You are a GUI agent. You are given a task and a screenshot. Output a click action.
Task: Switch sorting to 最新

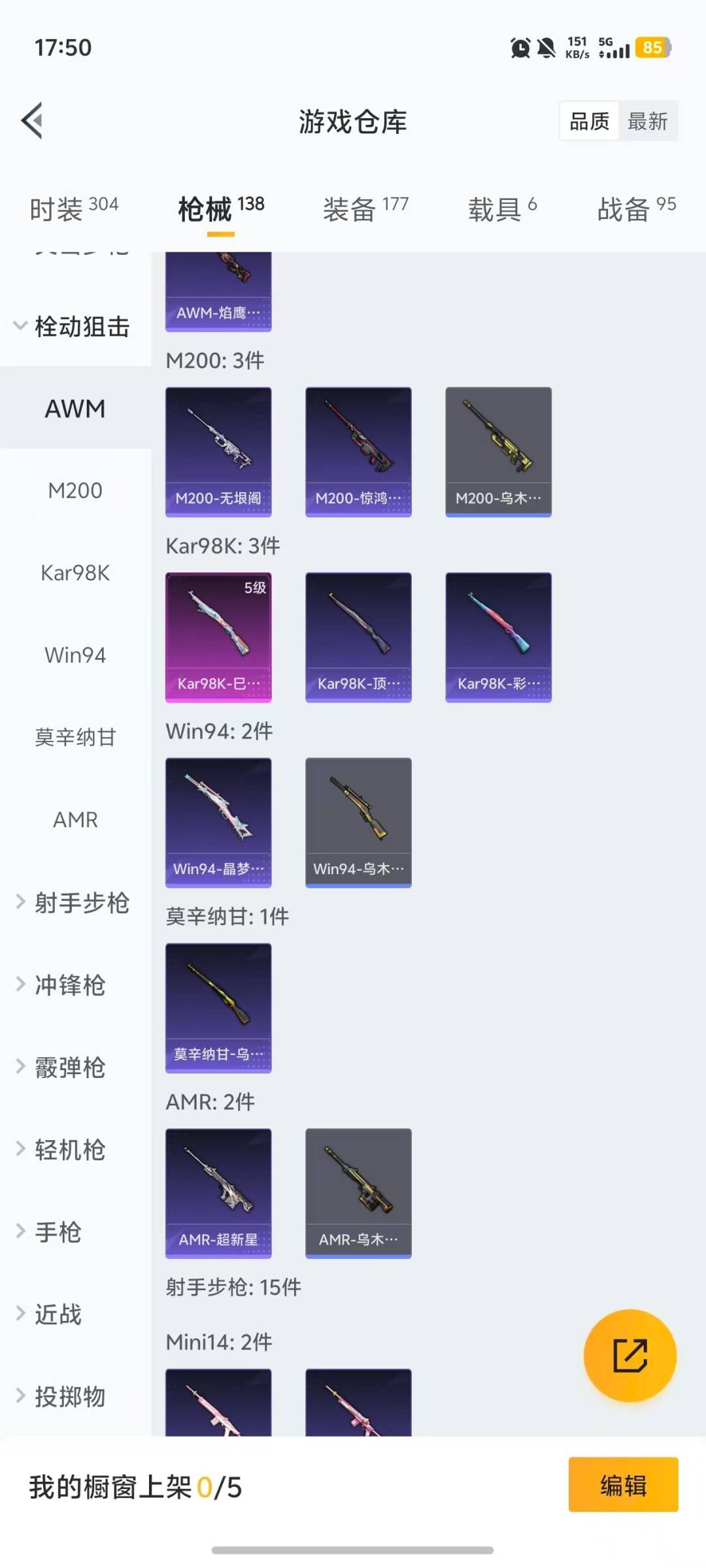pos(648,121)
